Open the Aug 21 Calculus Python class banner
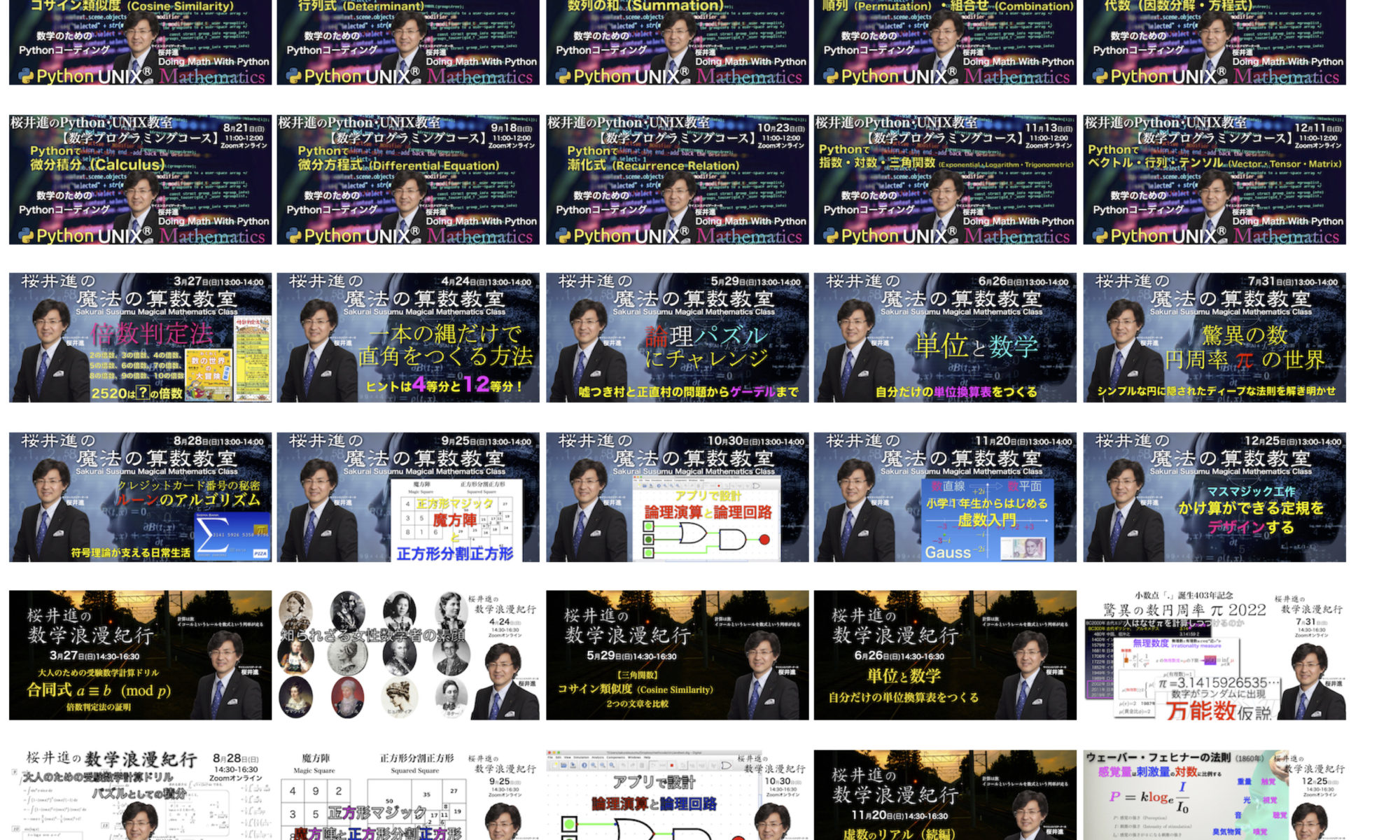 (140, 180)
